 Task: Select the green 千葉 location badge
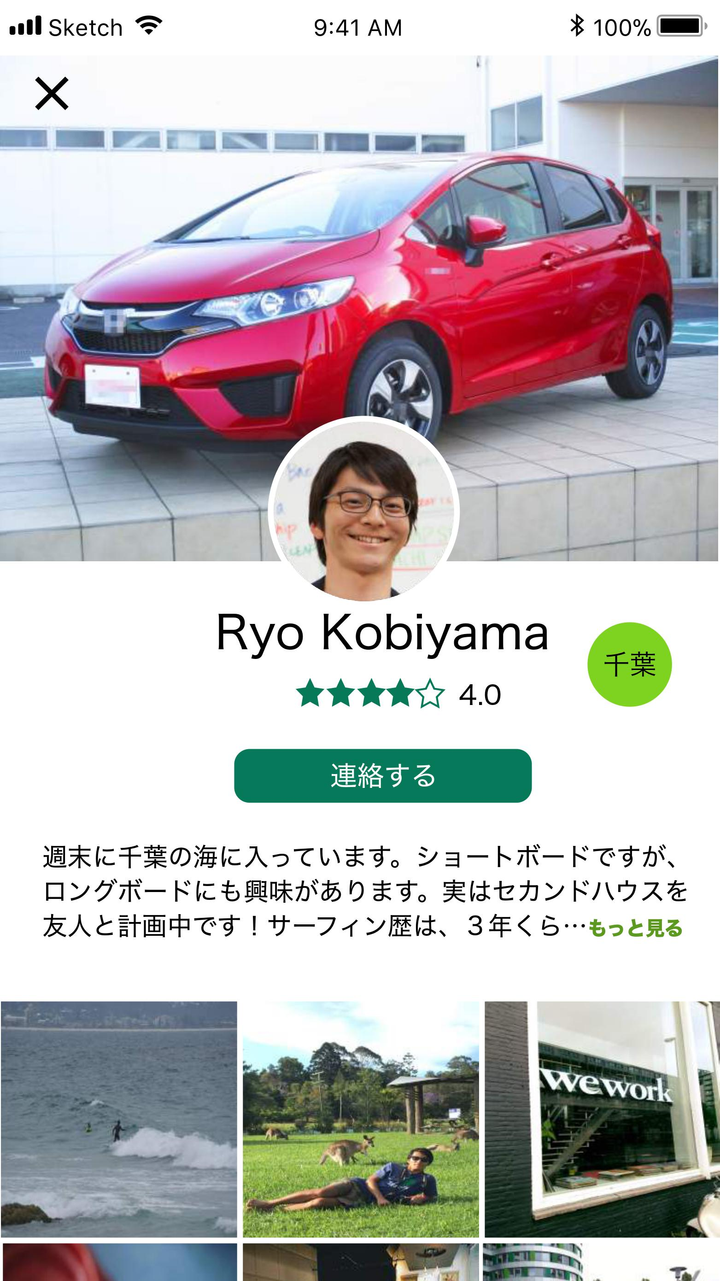pyautogui.click(x=629, y=664)
